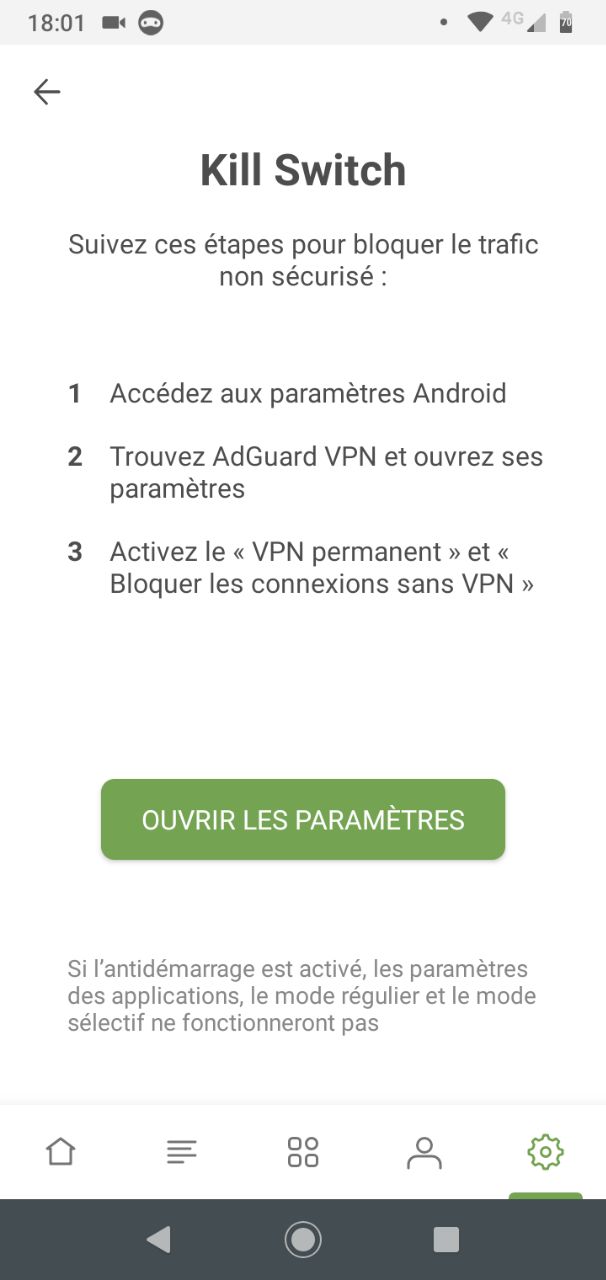Select the settings gear tab
Screen dimensions: 606x1280
545,1152
